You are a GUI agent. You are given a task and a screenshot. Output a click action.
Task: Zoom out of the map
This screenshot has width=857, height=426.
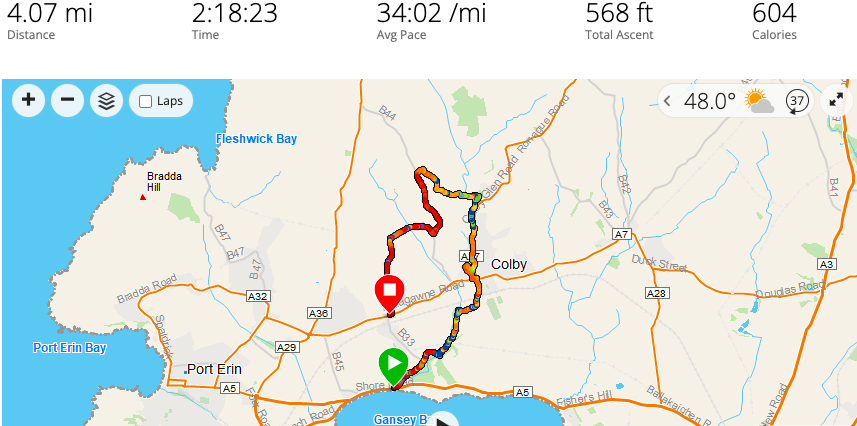pos(67,100)
